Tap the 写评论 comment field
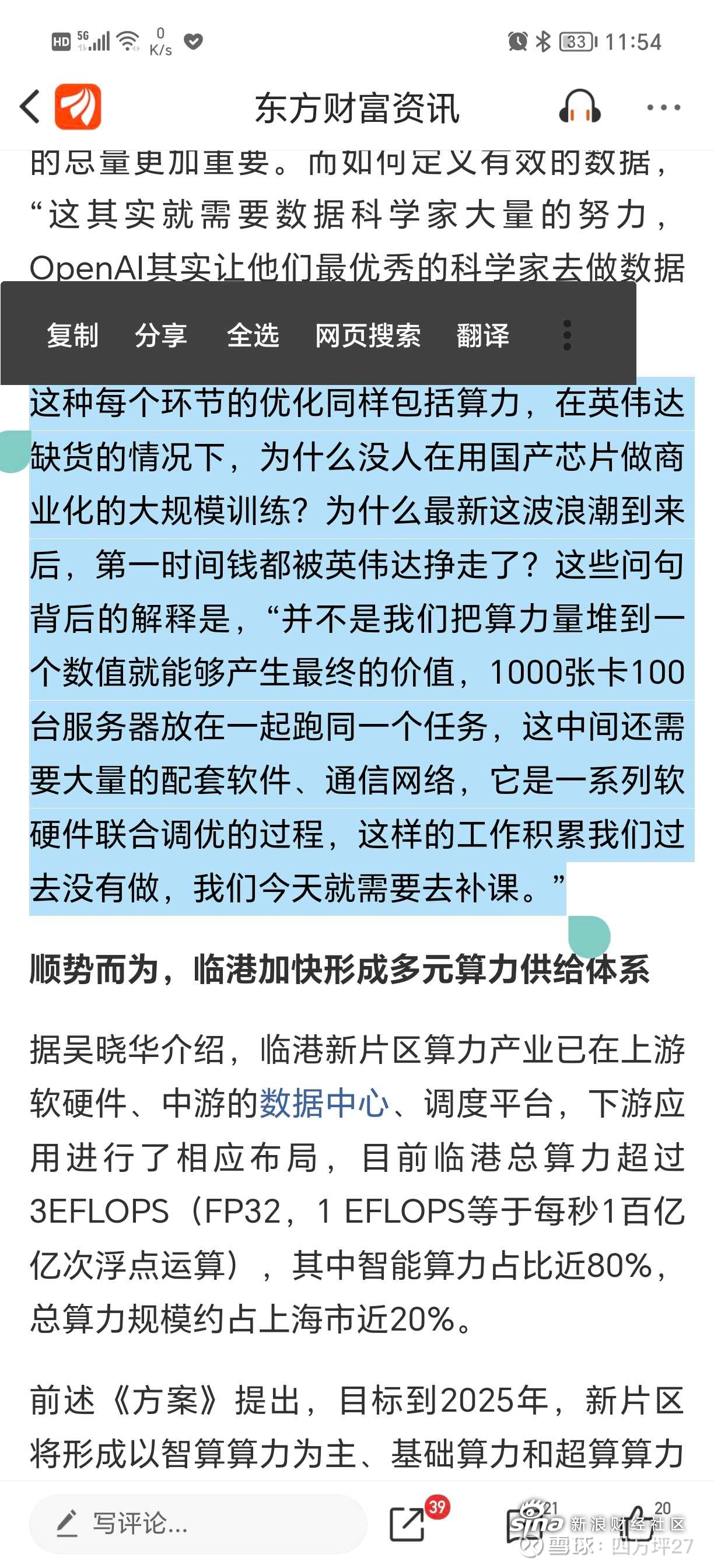The height and width of the screenshot is (1568, 714). click(198, 1524)
